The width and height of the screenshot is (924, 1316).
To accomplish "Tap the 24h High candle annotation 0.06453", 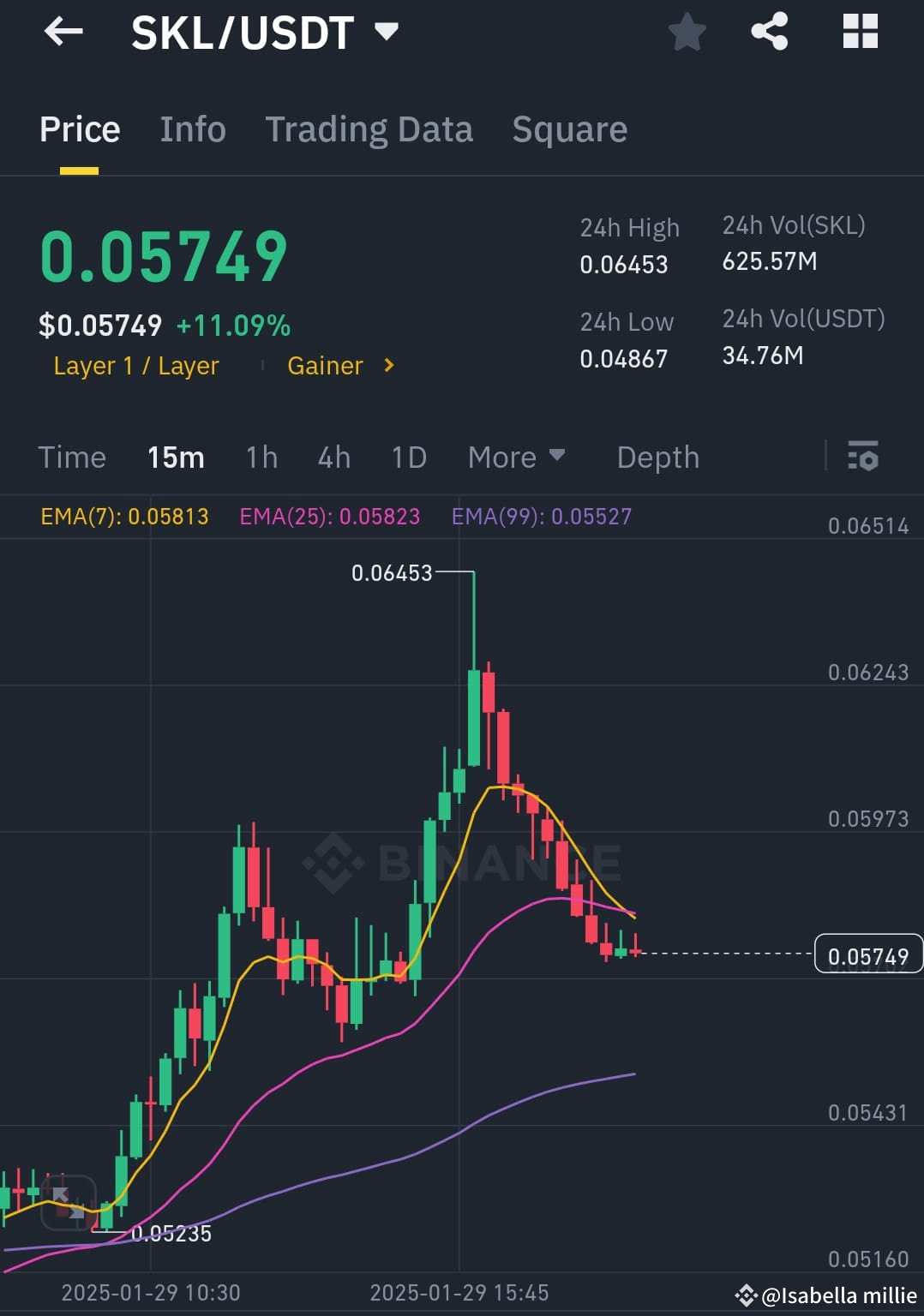I will coord(393,573).
